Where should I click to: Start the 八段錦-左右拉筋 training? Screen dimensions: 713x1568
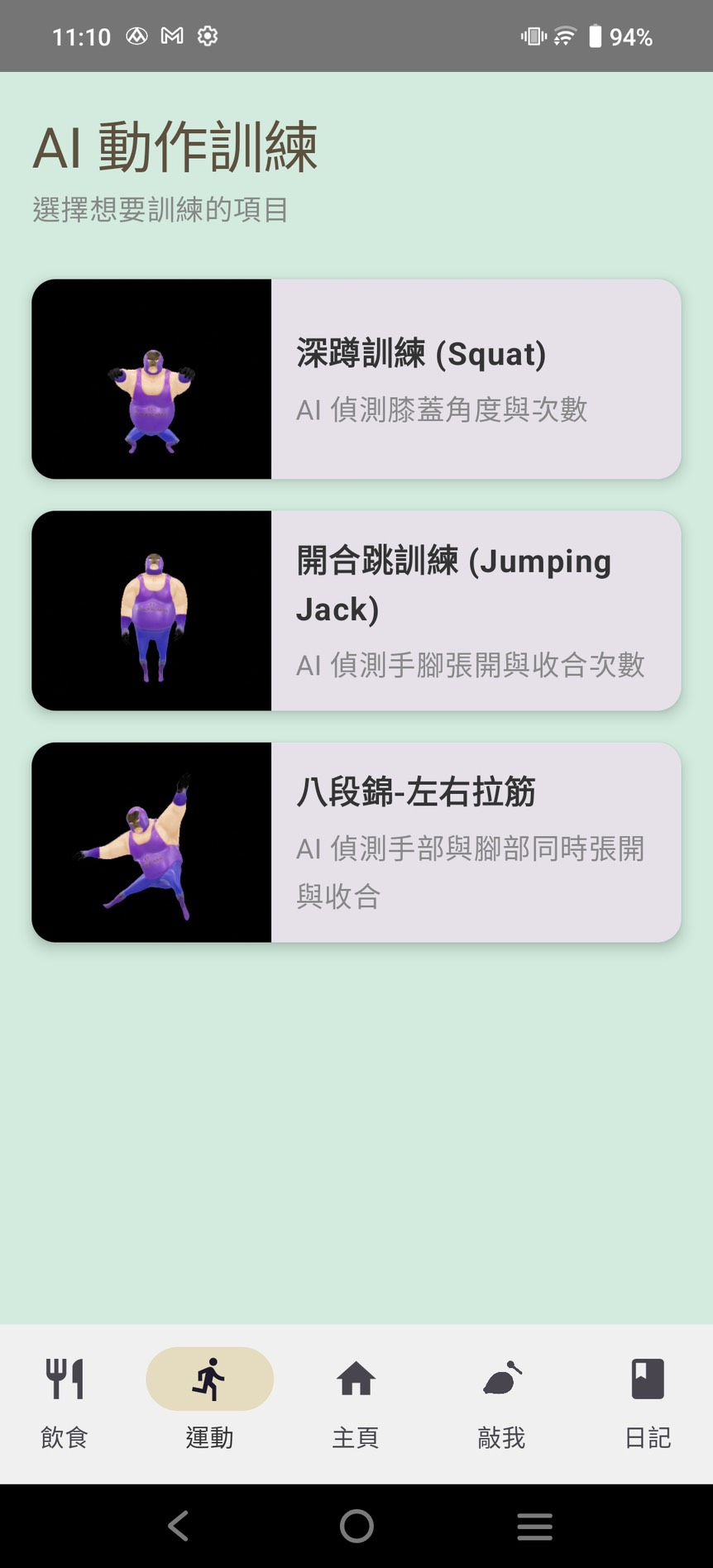356,842
